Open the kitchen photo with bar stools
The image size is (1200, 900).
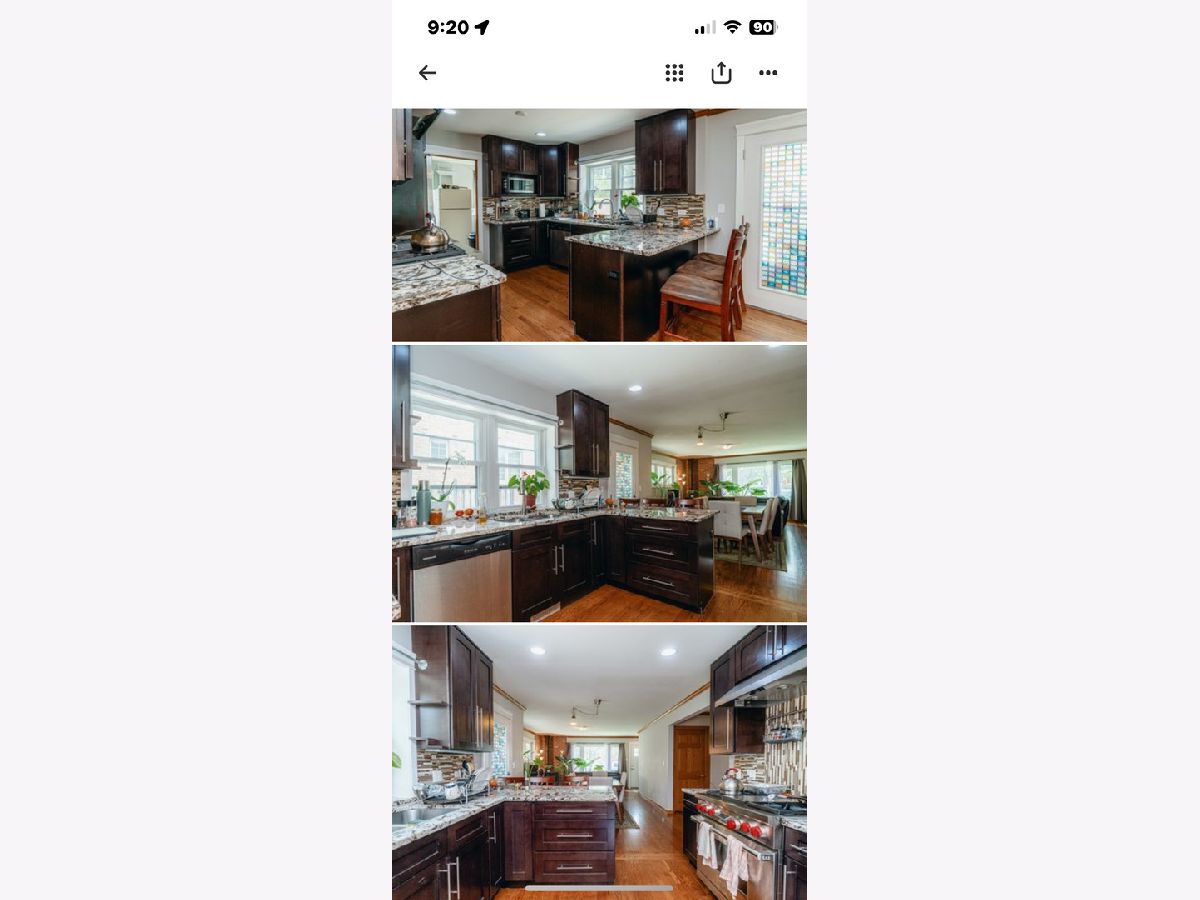click(x=599, y=225)
